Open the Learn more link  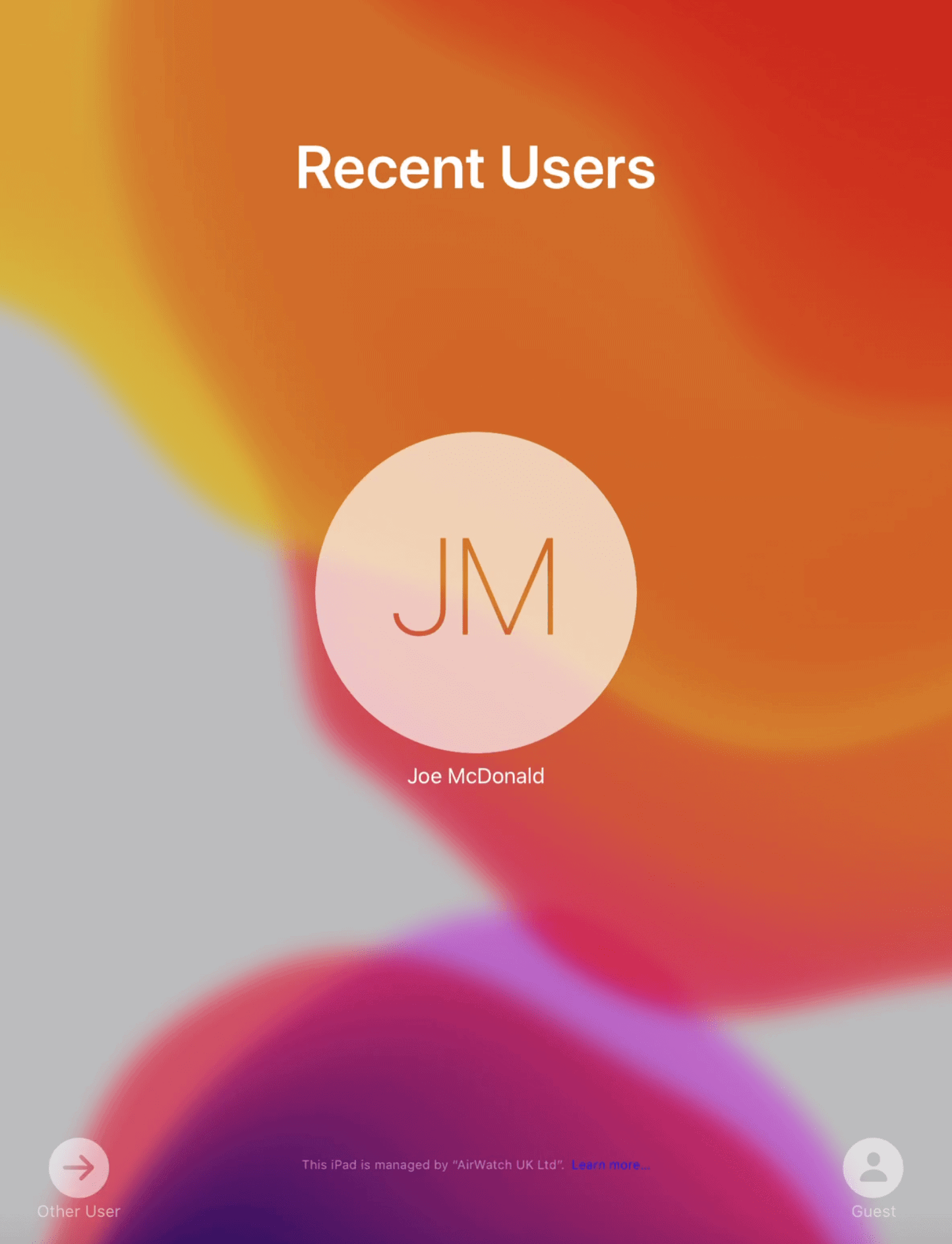610,1165
